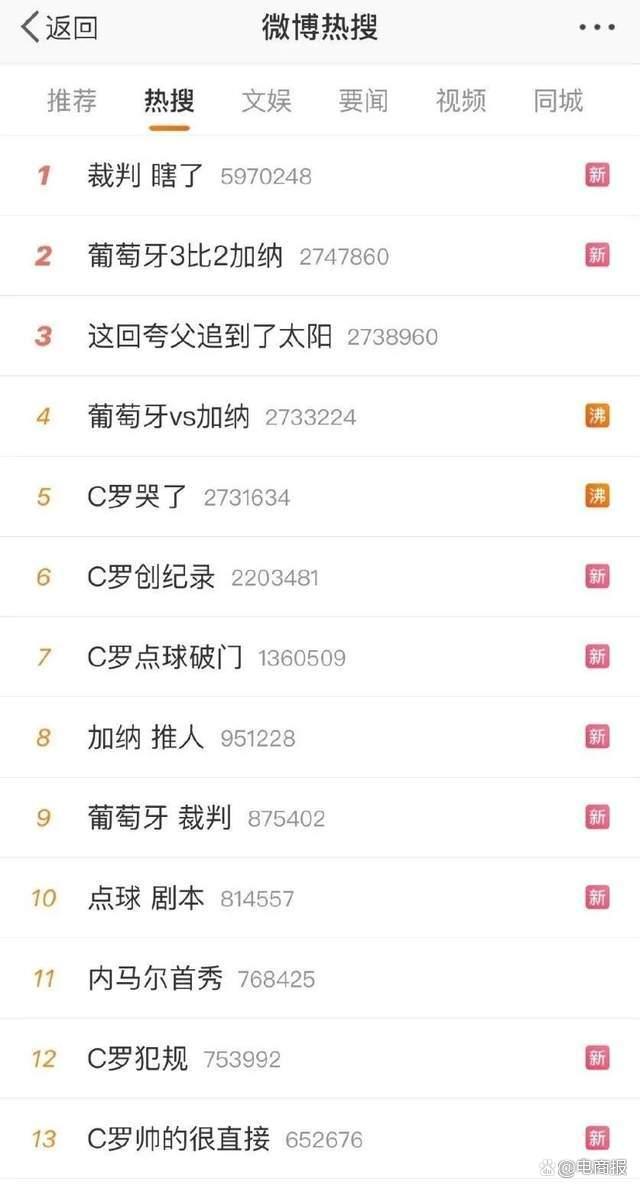Open the three-dot overflow menu

click(597, 27)
